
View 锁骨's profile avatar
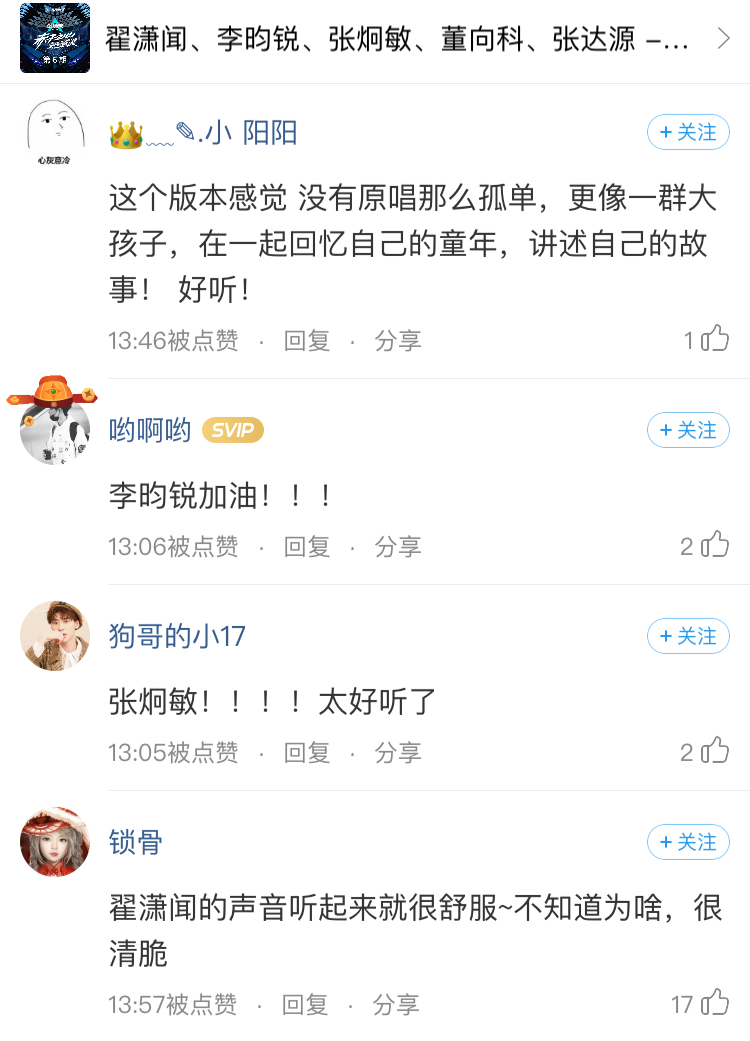coord(55,842)
